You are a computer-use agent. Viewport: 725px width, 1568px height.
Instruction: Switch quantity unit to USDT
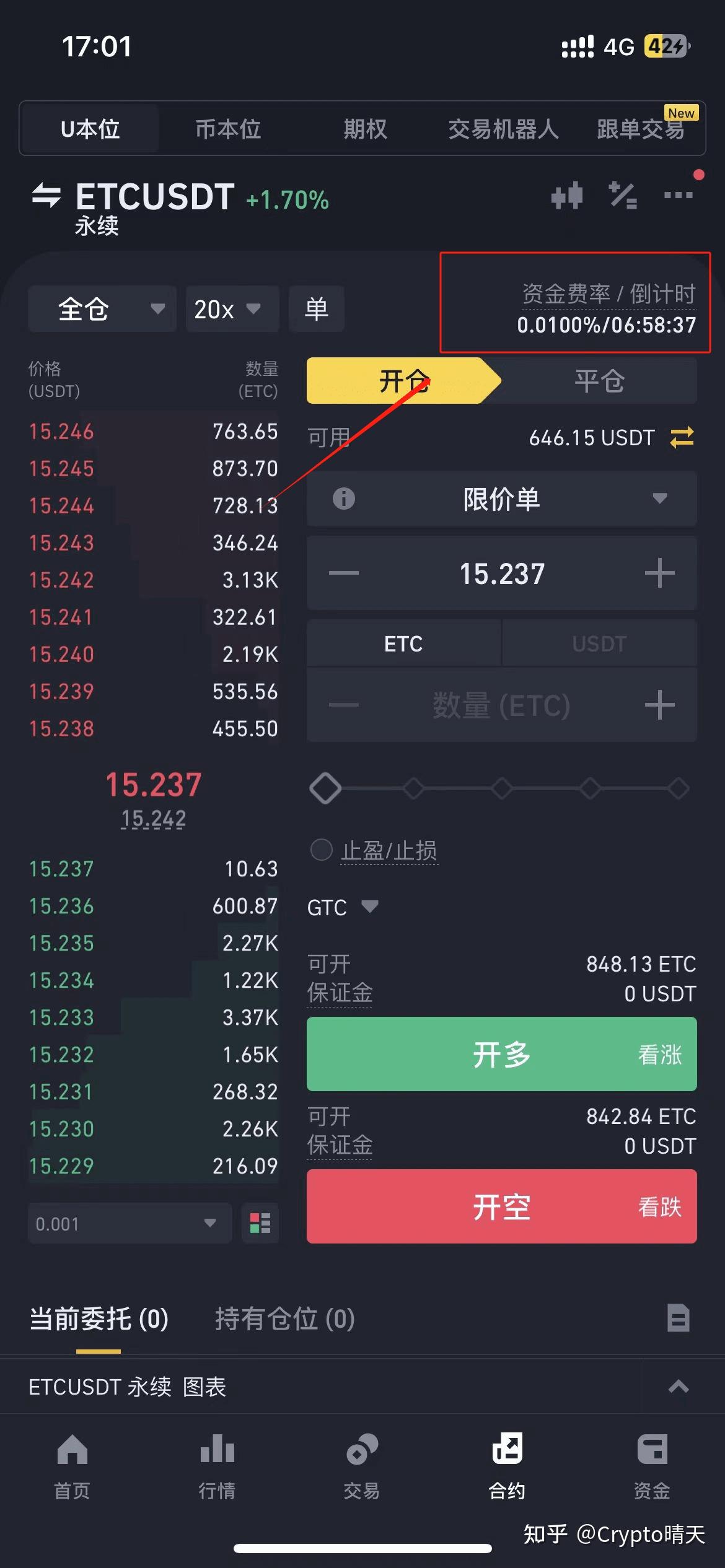(599, 643)
